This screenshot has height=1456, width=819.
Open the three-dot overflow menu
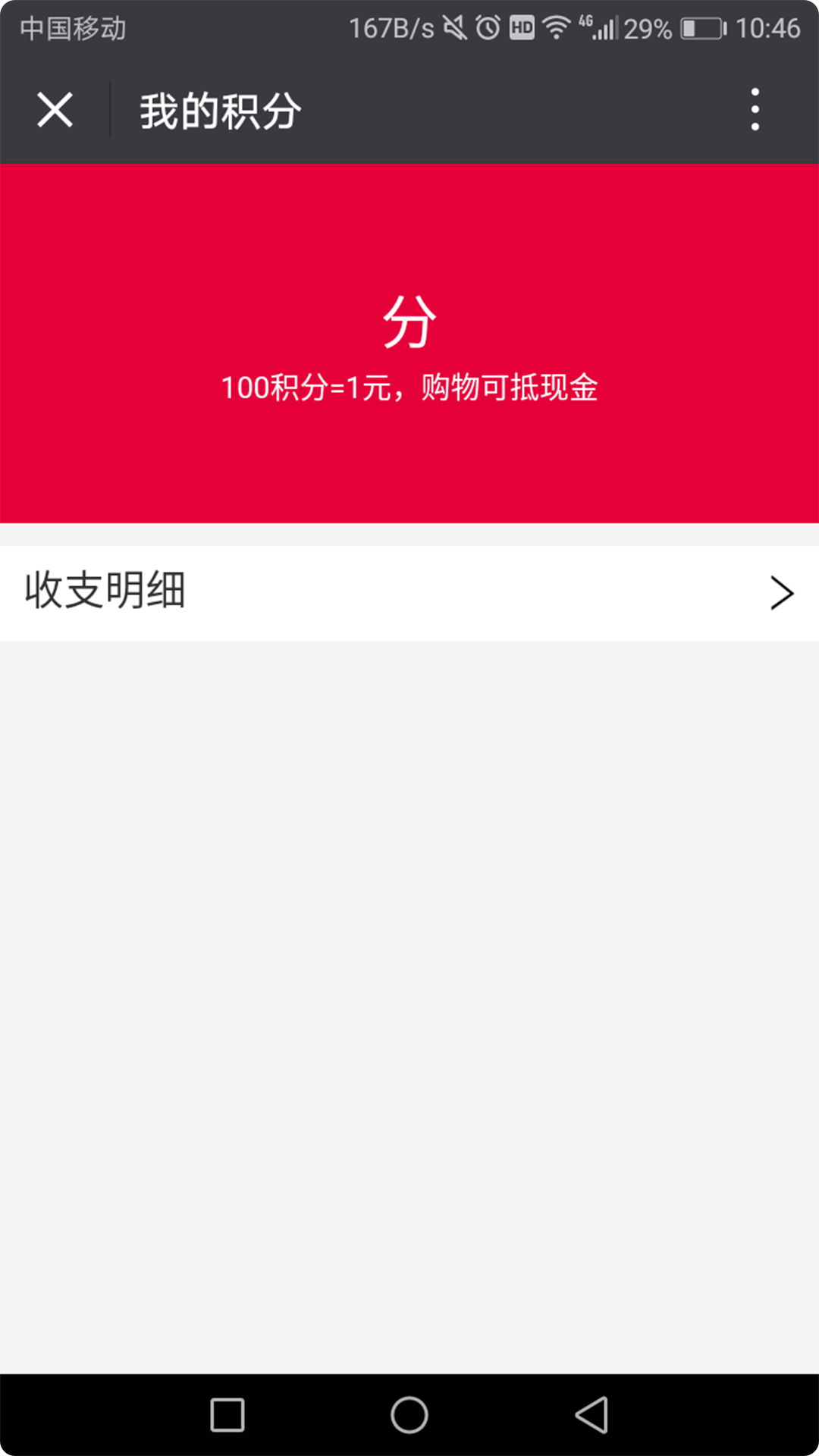point(755,109)
